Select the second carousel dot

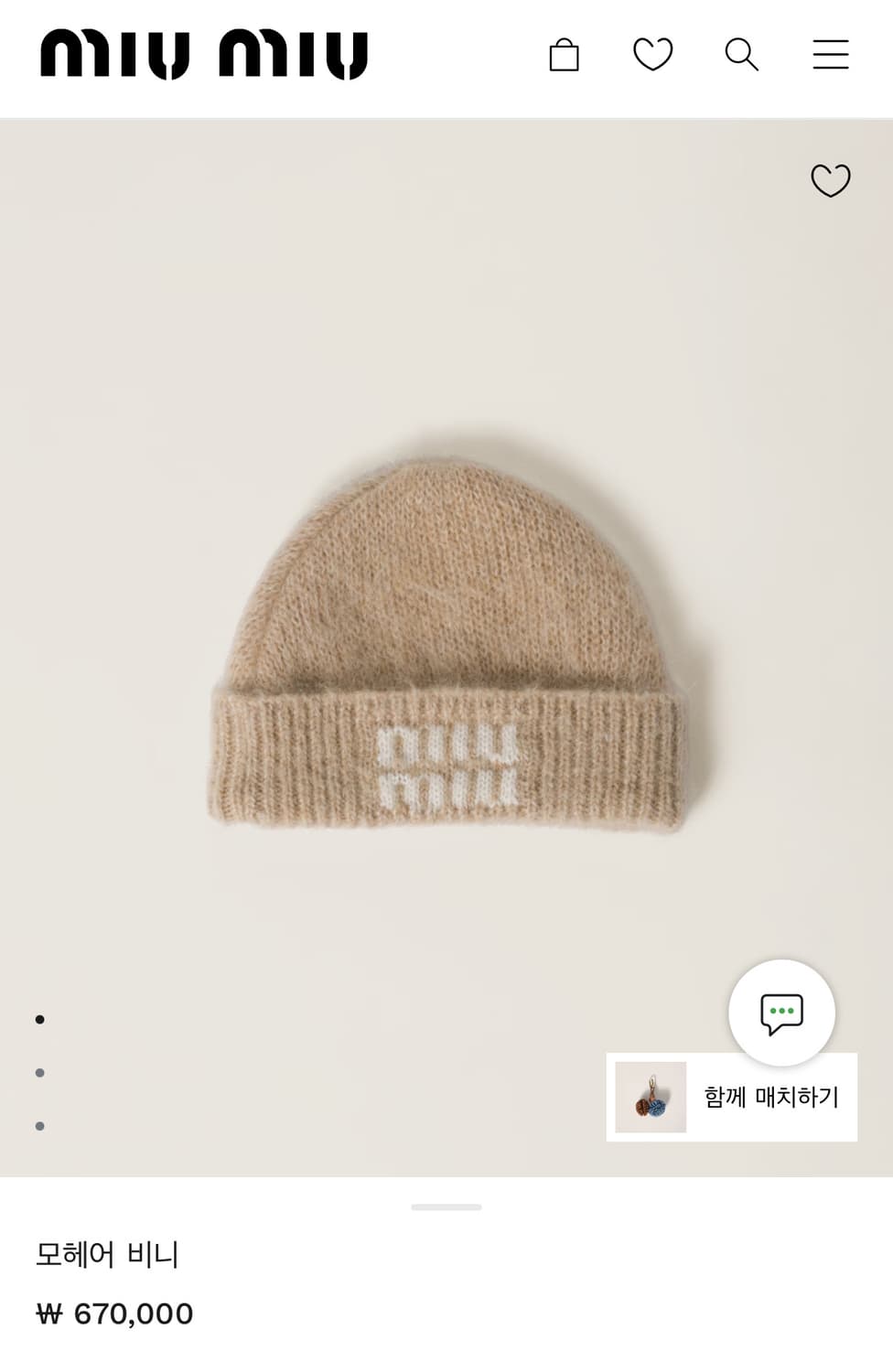point(38,1071)
